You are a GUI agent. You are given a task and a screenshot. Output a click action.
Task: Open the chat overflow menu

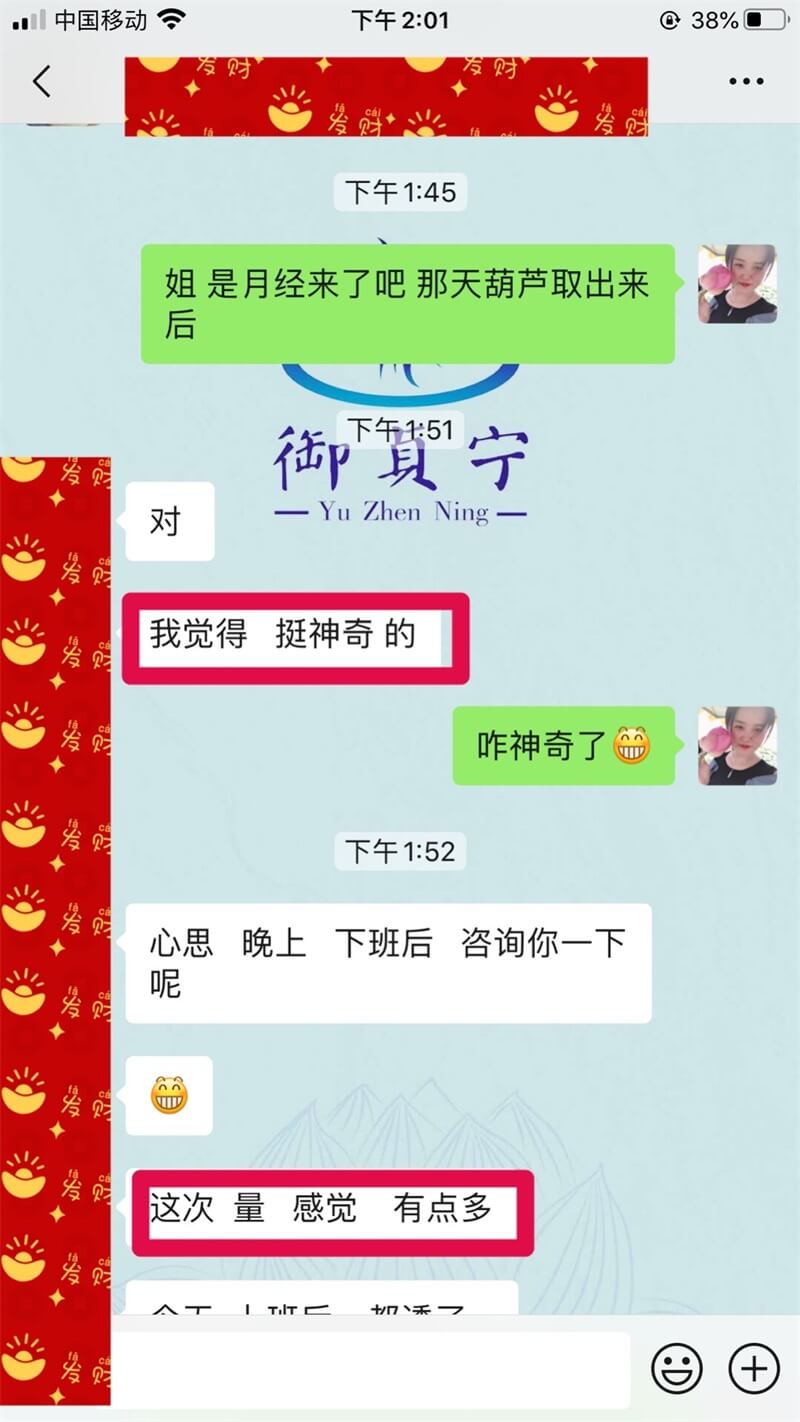pyautogui.click(x=746, y=81)
